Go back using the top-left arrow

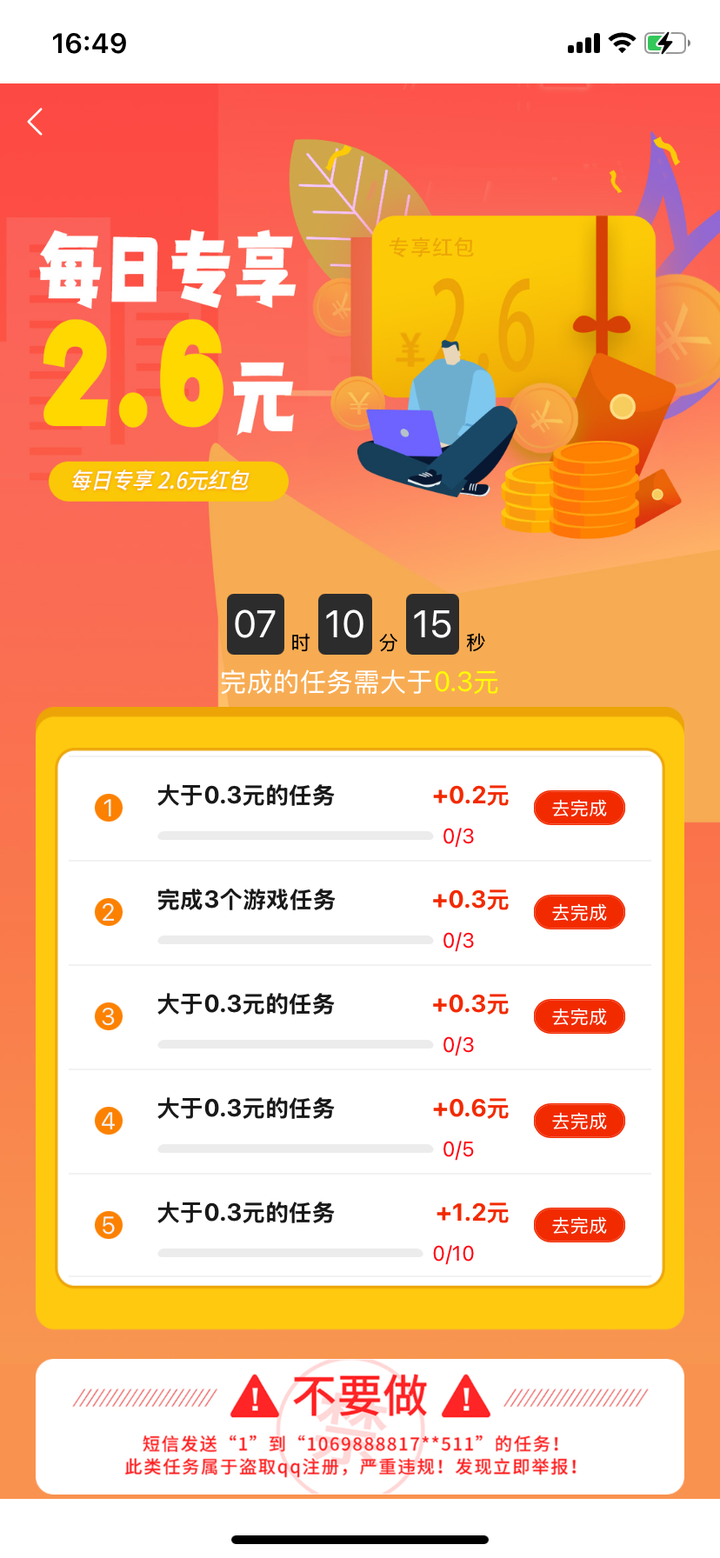tap(35, 122)
